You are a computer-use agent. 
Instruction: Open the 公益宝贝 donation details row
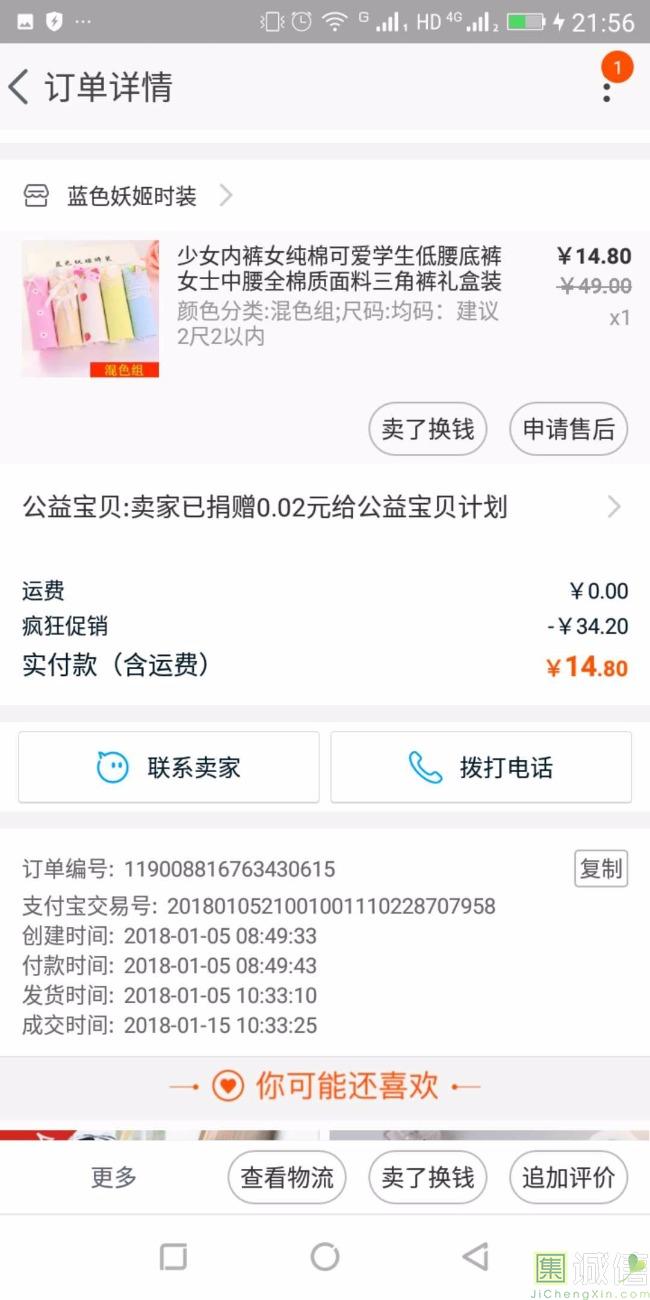(x=324, y=507)
